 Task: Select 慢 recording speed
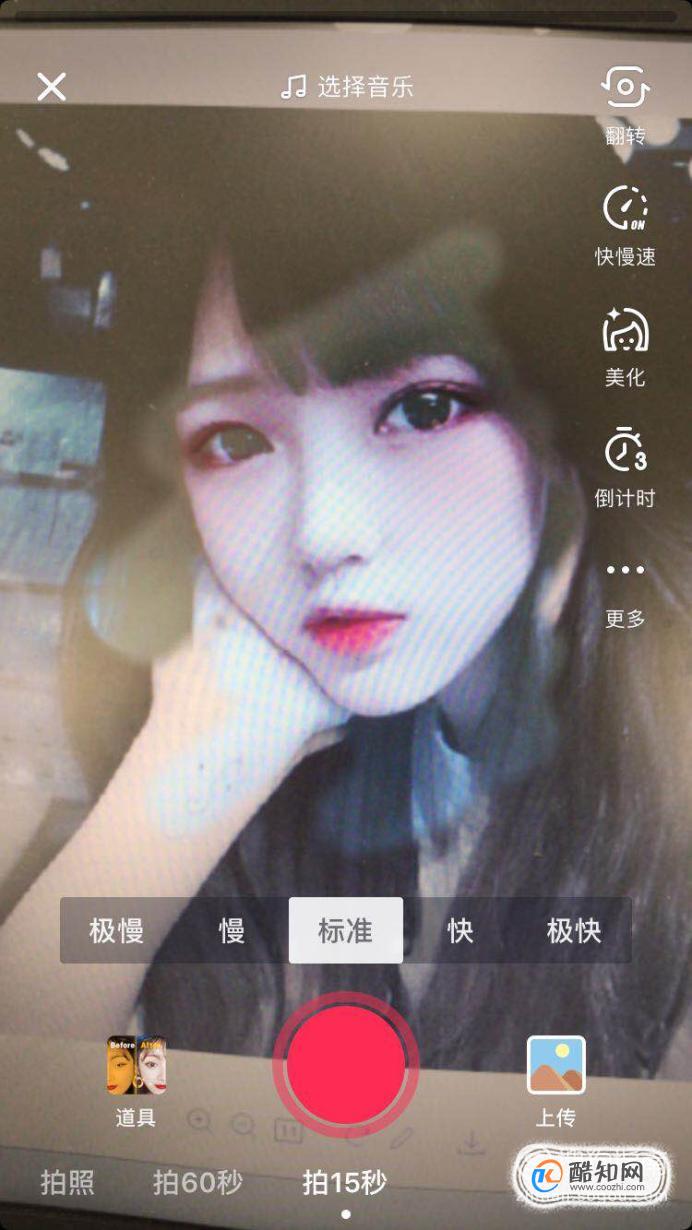pyautogui.click(x=232, y=931)
